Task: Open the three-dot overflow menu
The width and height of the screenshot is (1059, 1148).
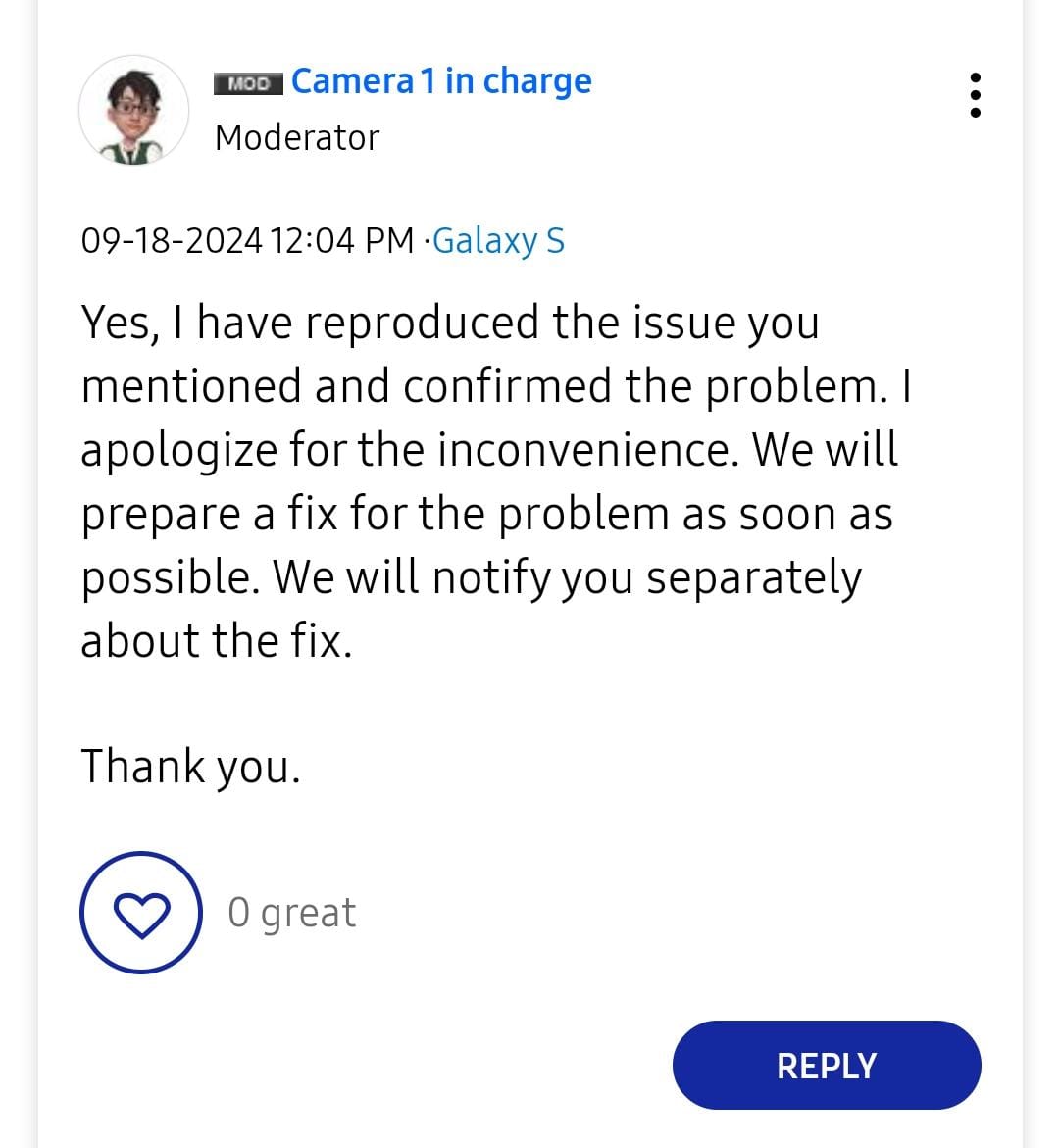Action: point(975,95)
